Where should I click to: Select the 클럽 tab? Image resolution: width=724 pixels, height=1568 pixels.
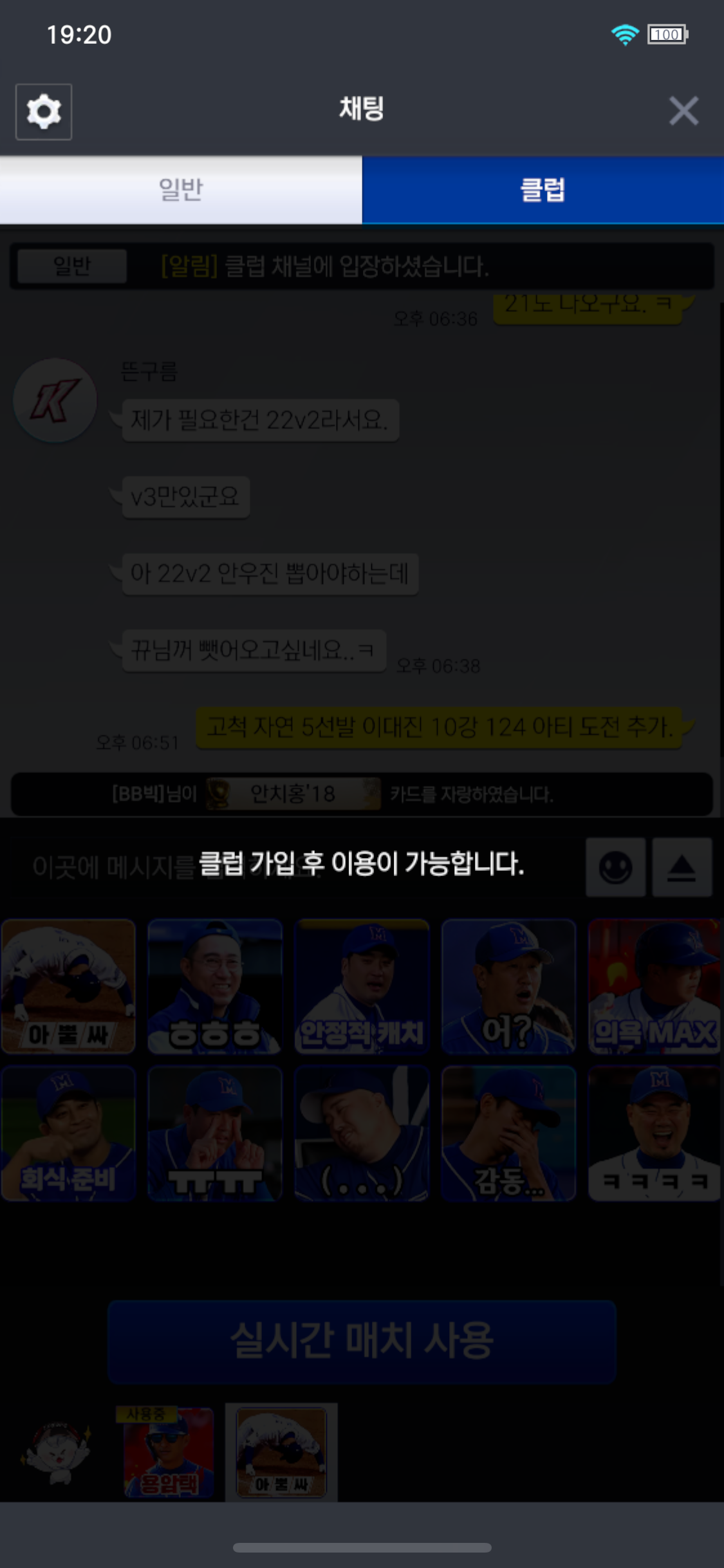tap(543, 190)
